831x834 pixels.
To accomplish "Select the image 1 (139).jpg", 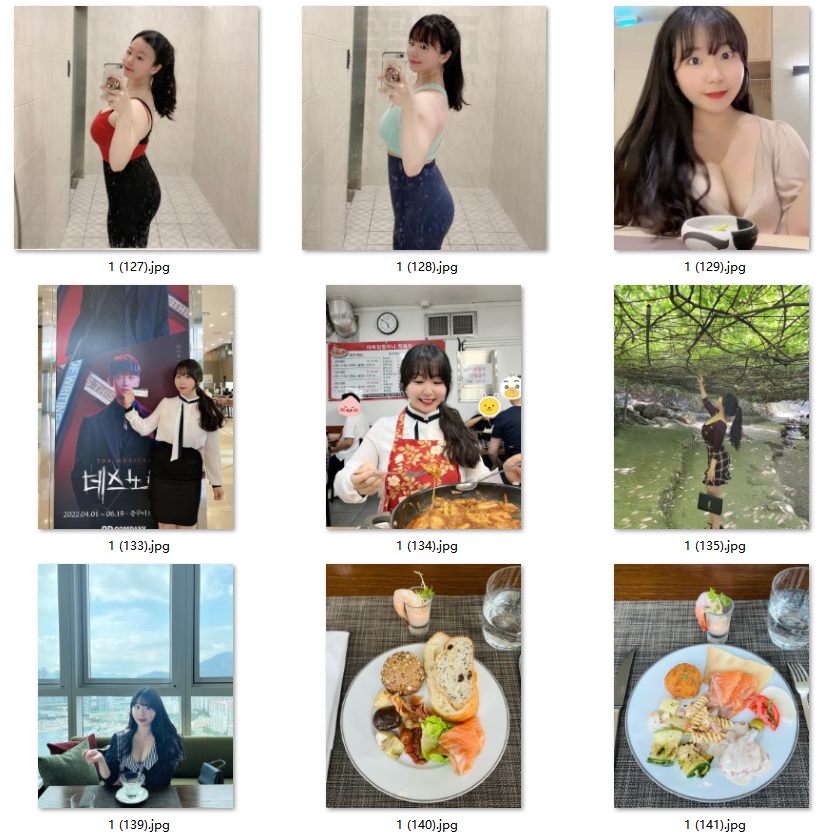I will (136, 686).
